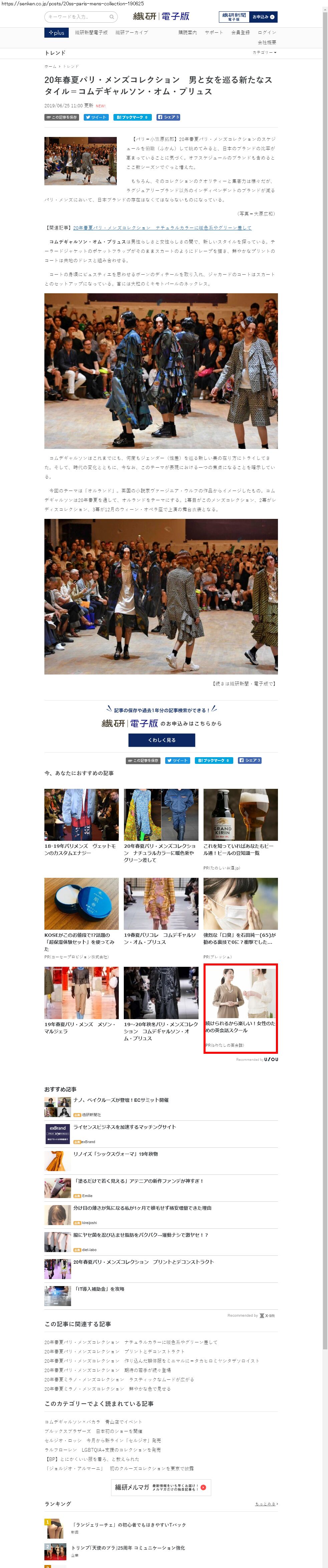Add a Hatena bookmark using the top B!ブックマーク
This screenshot has height=1568, width=328.
coord(132,117)
